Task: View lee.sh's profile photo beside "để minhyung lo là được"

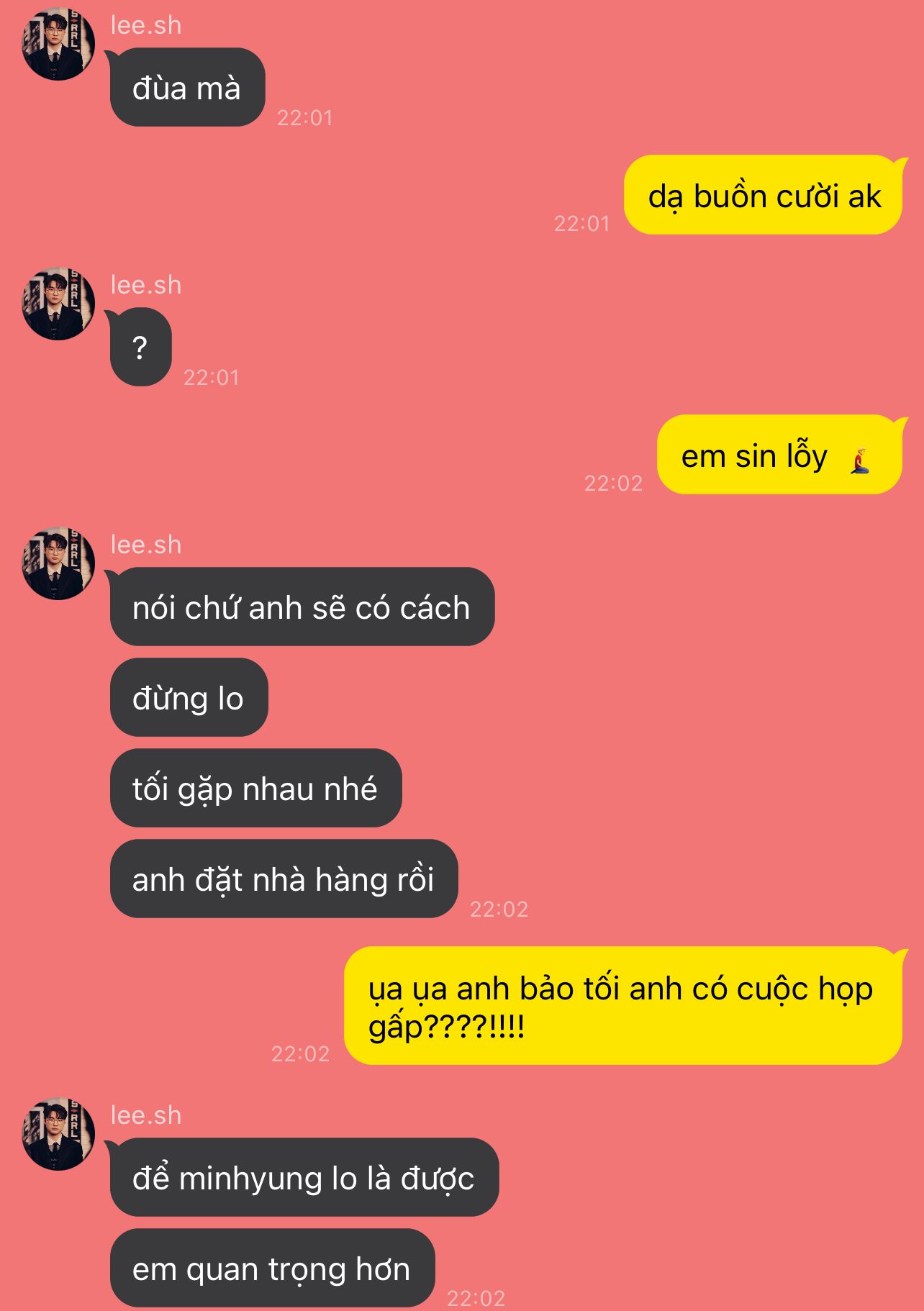Action: pos(58,1134)
